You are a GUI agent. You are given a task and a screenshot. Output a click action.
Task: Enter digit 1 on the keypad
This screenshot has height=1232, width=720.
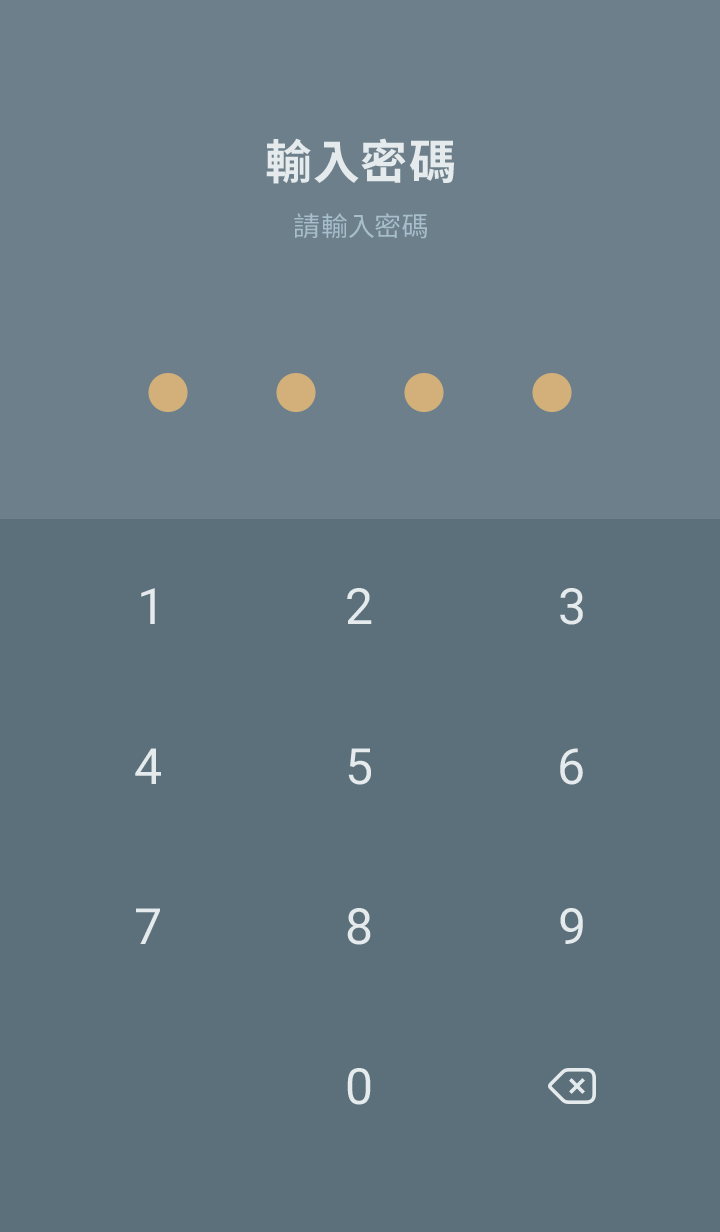(148, 607)
